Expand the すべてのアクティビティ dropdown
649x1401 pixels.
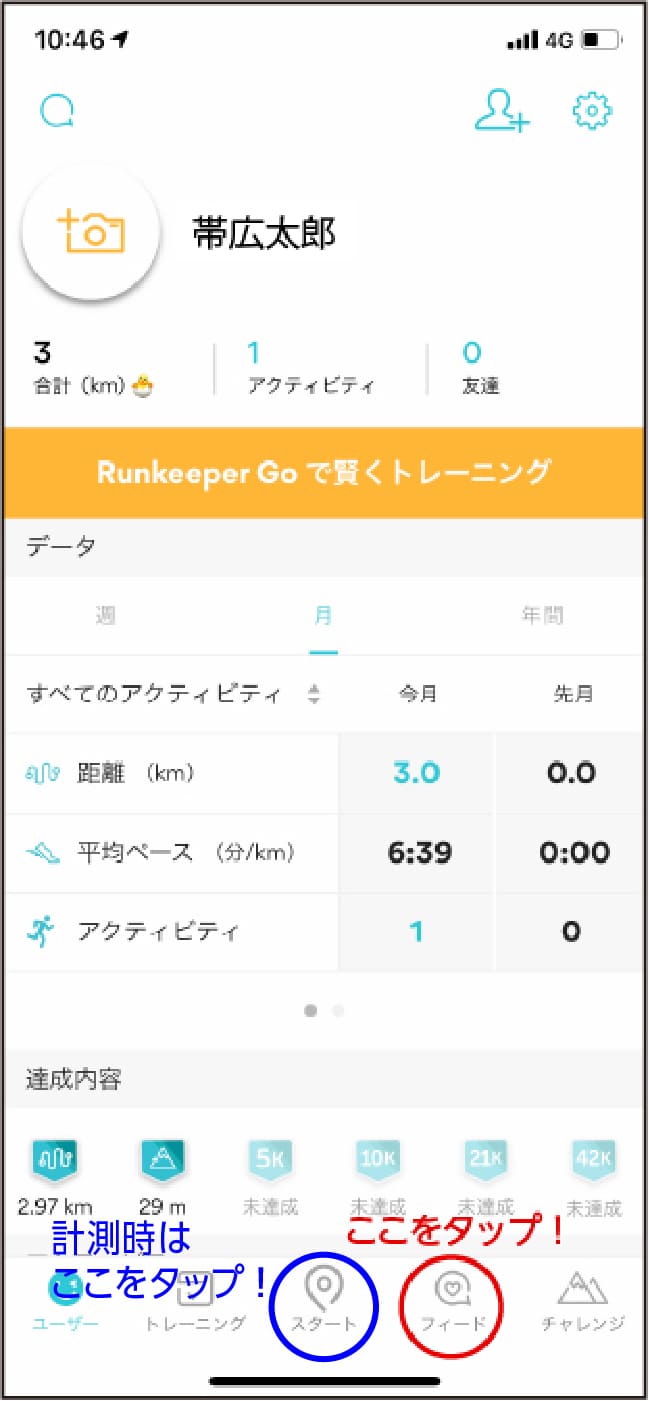pyautogui.click(x=174, y=694)
